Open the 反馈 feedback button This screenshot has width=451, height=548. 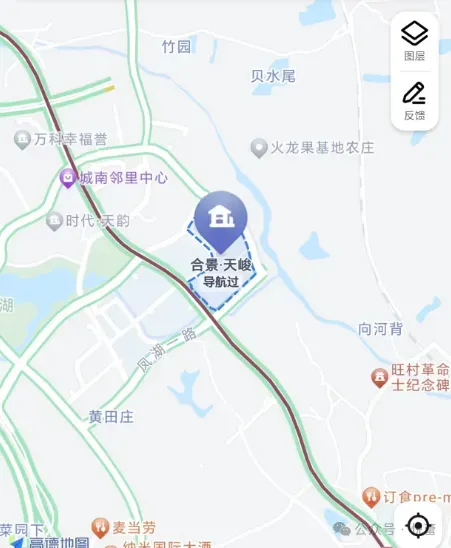(415, 102)
